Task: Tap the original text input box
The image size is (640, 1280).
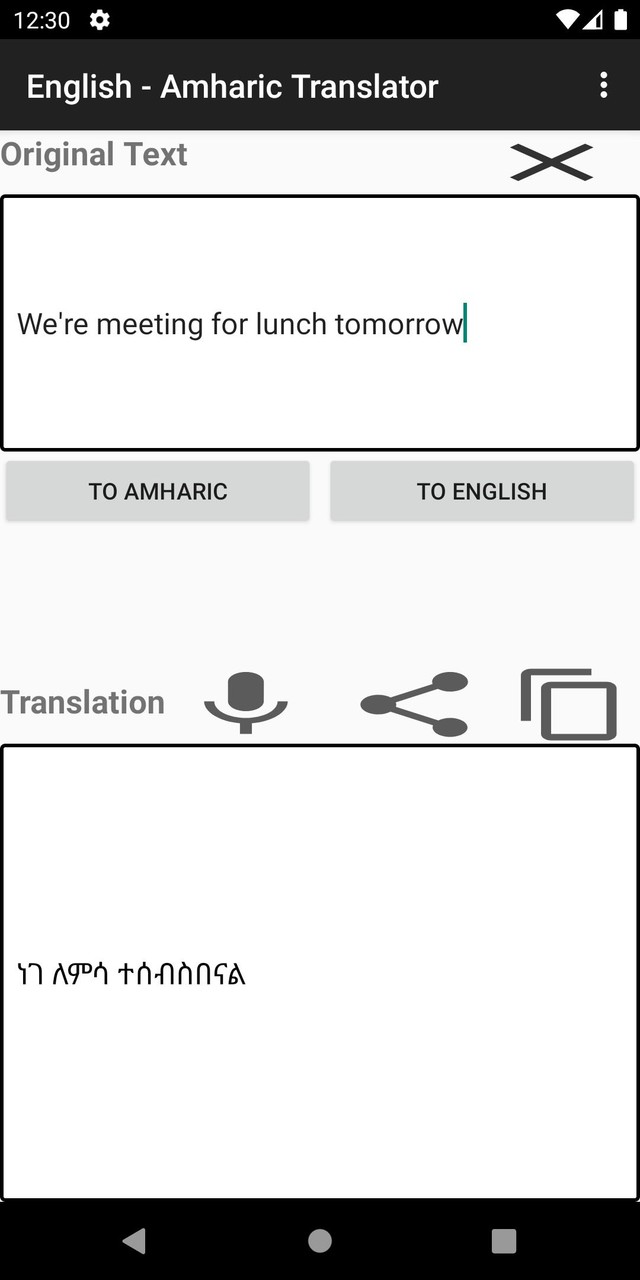Action: tap(320, 323)
